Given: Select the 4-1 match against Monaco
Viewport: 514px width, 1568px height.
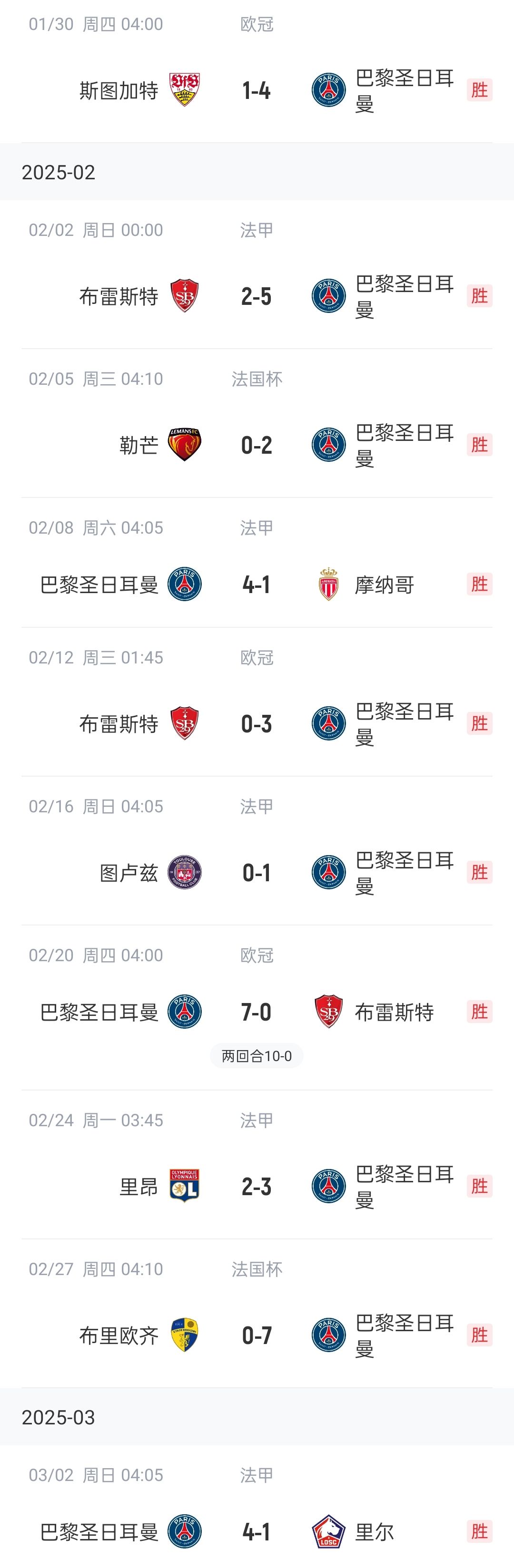Looking at the screenshot, I should (x=257, y=584).
